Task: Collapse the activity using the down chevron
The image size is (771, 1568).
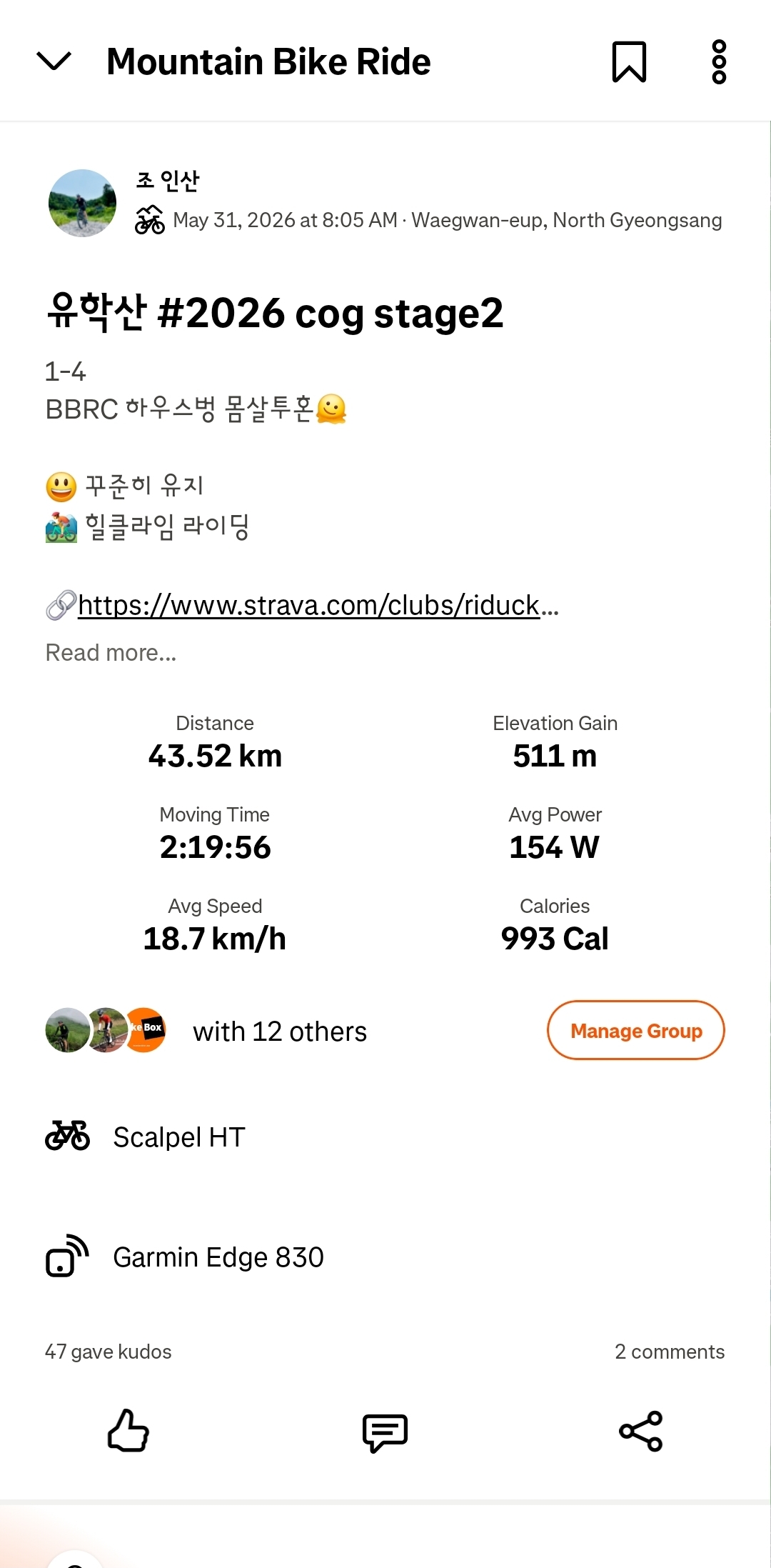Action: click(54, 61)
